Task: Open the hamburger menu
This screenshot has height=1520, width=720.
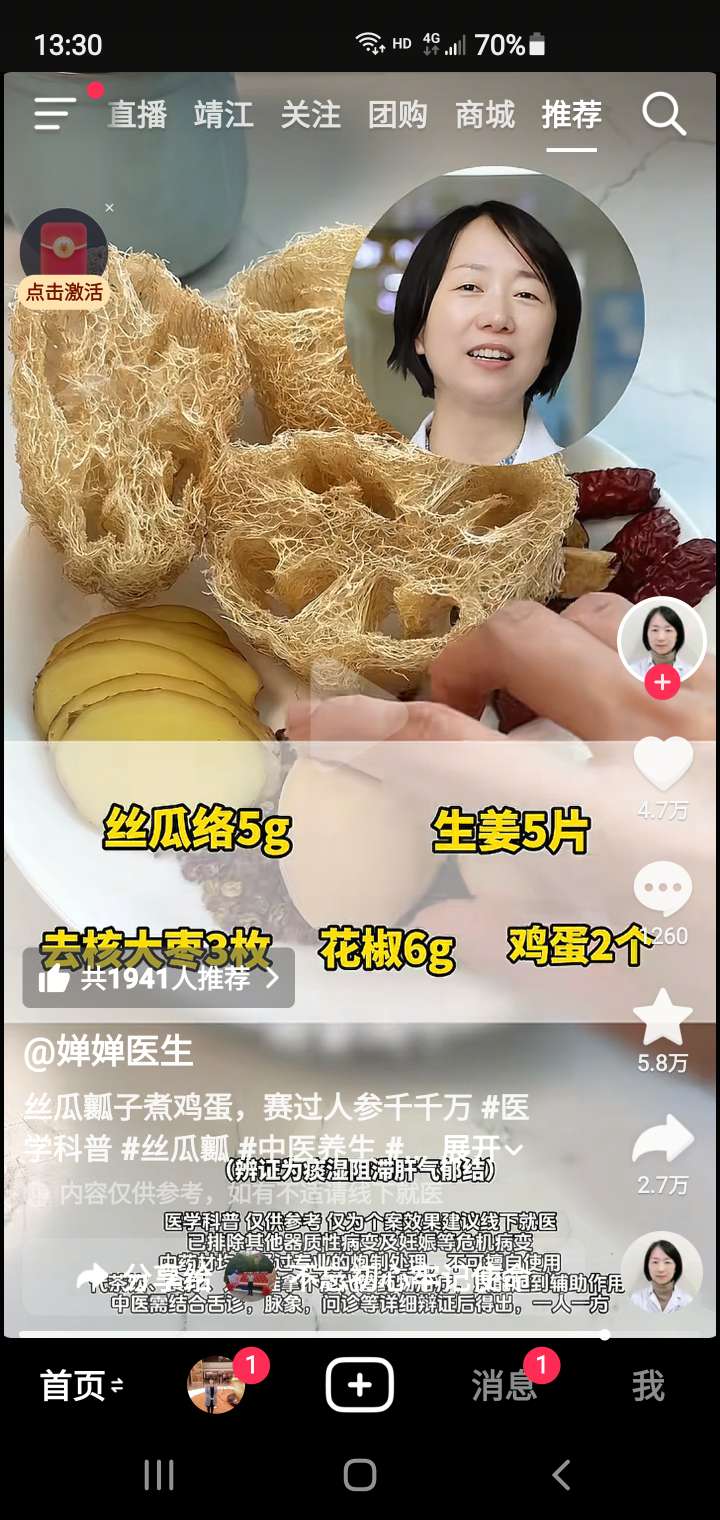Action: (x=55, y=114)
